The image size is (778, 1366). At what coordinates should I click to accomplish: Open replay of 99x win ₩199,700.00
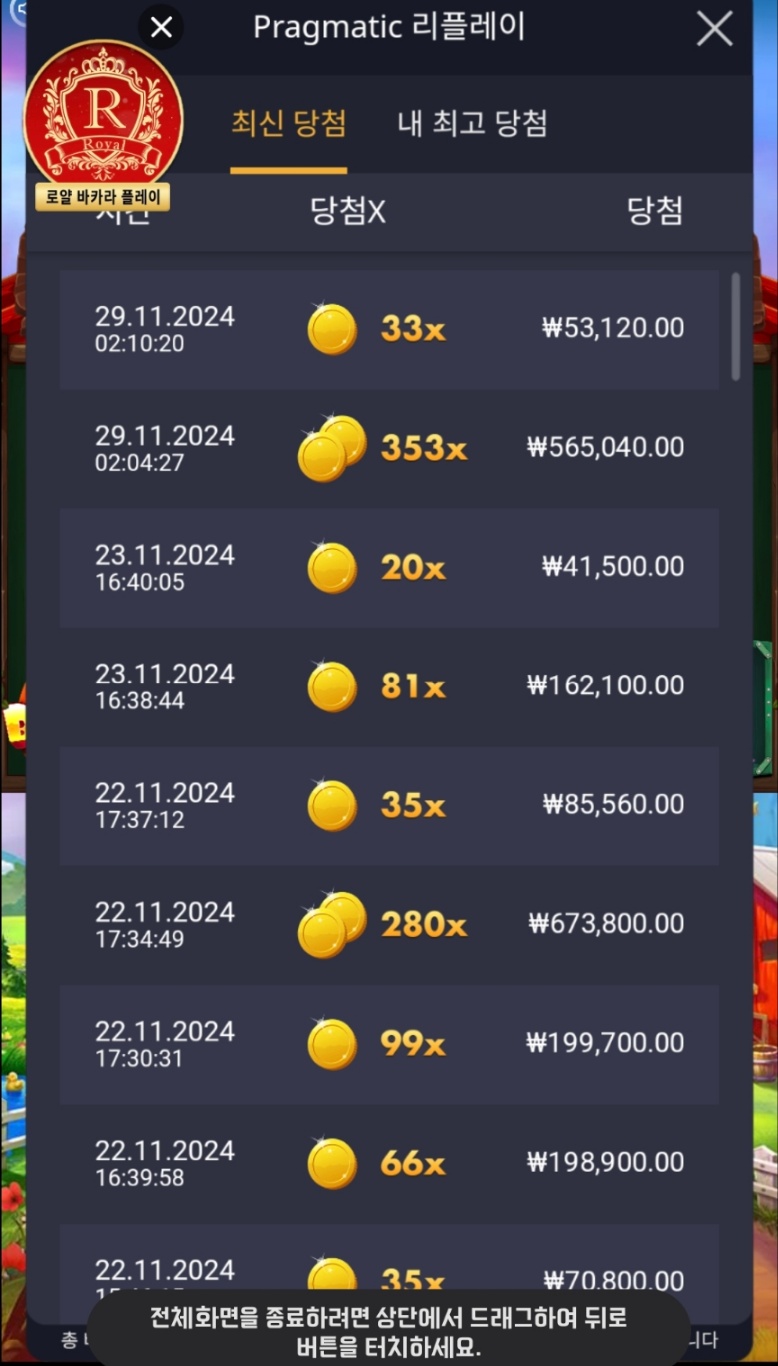click(389, 1043)
